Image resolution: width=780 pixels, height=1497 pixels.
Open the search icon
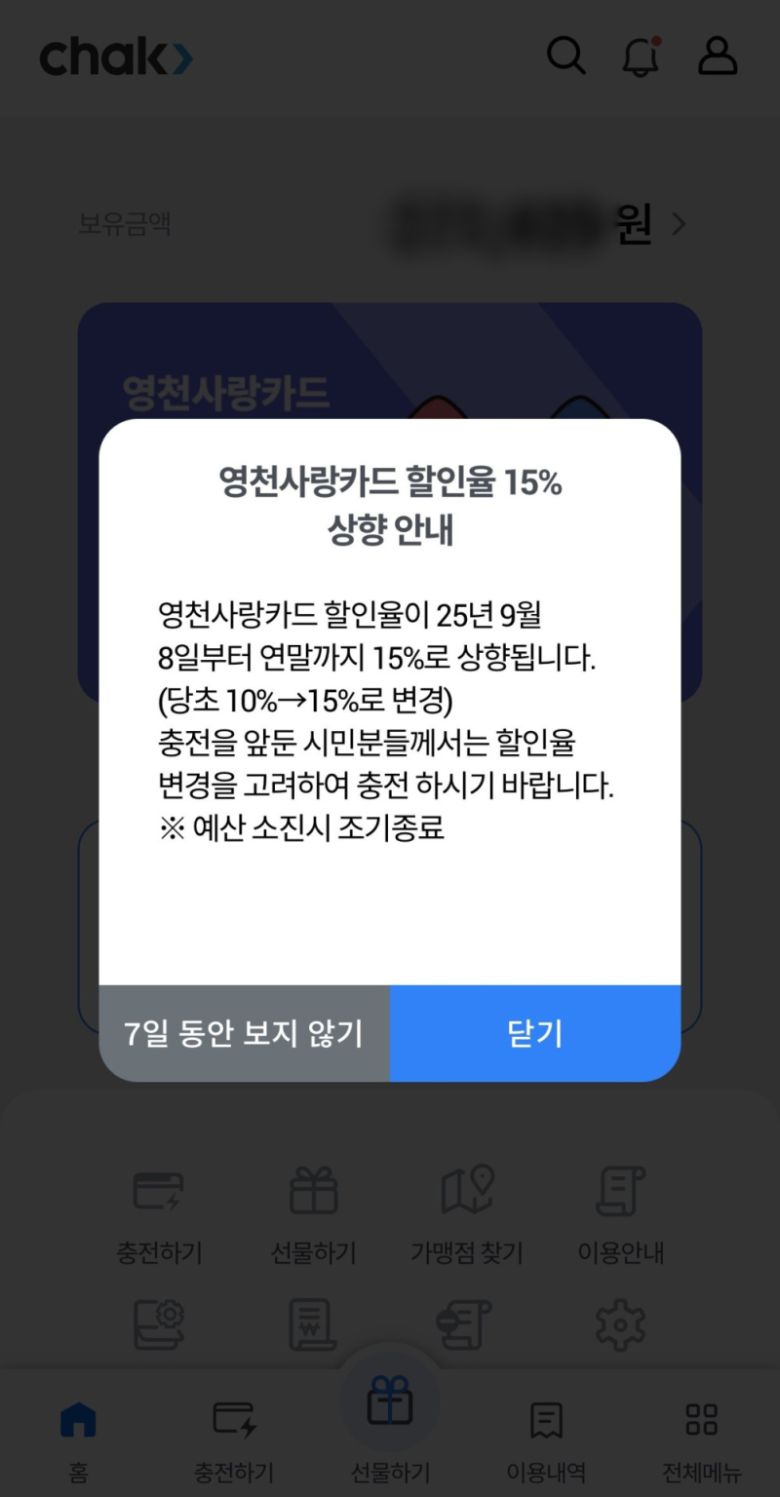(566, 56)
